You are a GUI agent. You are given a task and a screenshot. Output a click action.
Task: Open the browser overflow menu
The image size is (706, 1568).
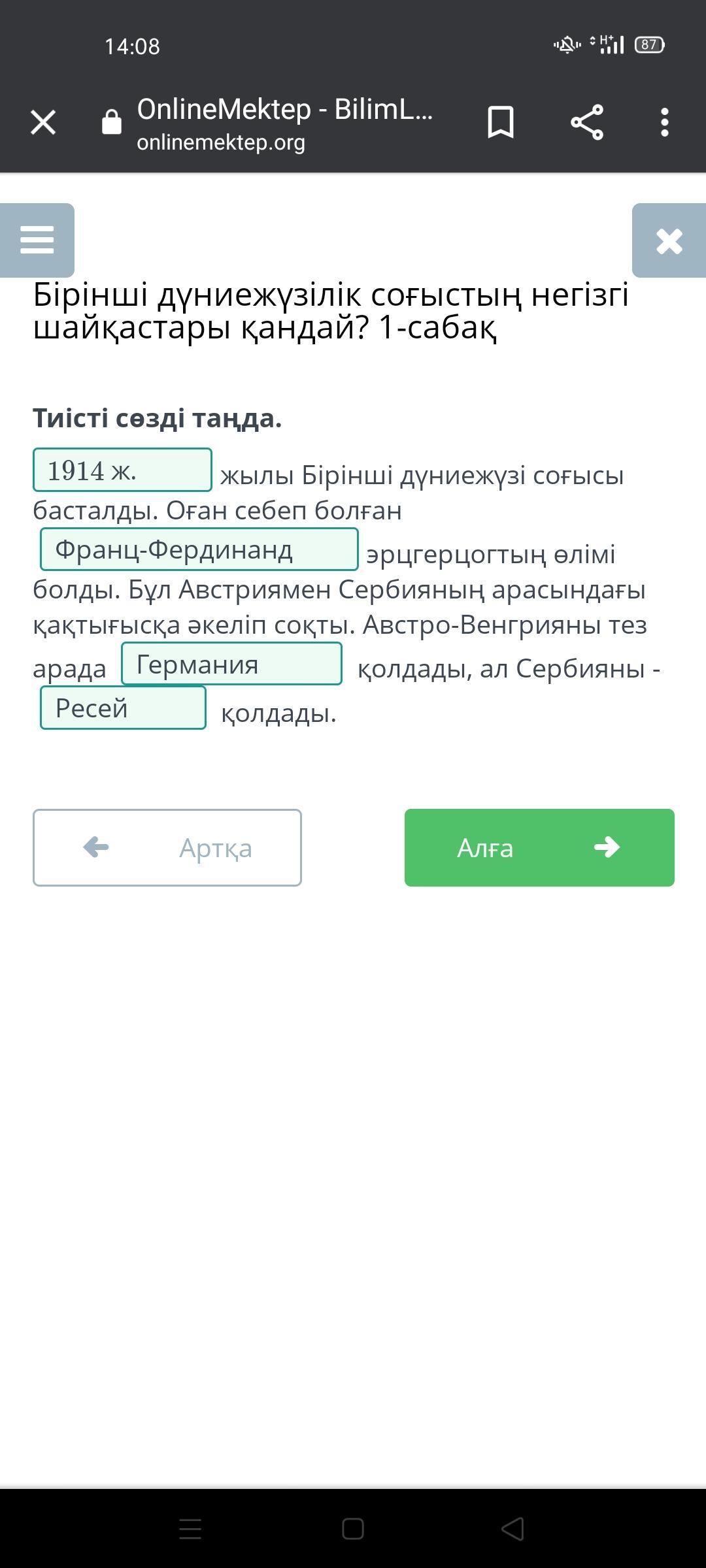[664, 122]
